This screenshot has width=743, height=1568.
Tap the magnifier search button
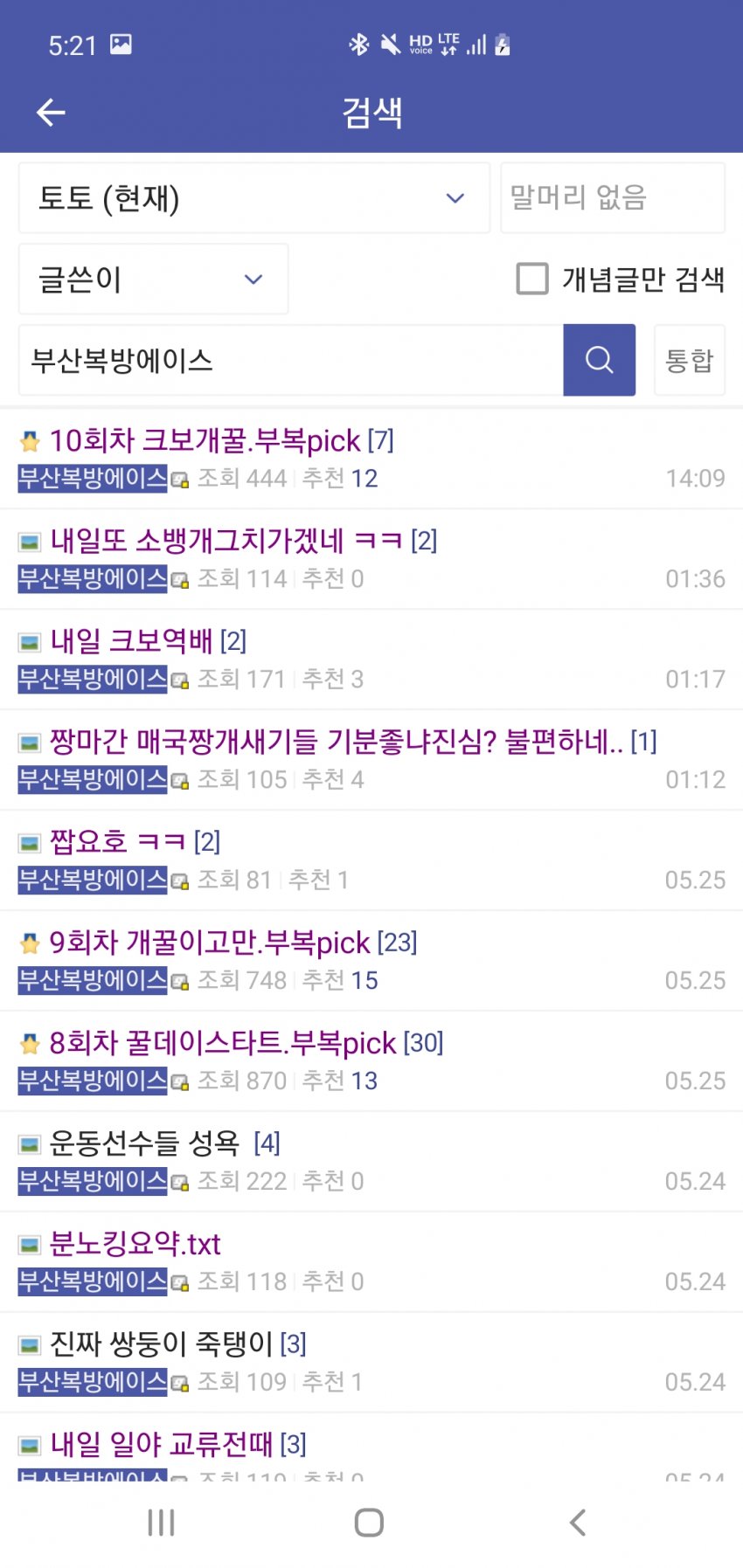(599, 360)
